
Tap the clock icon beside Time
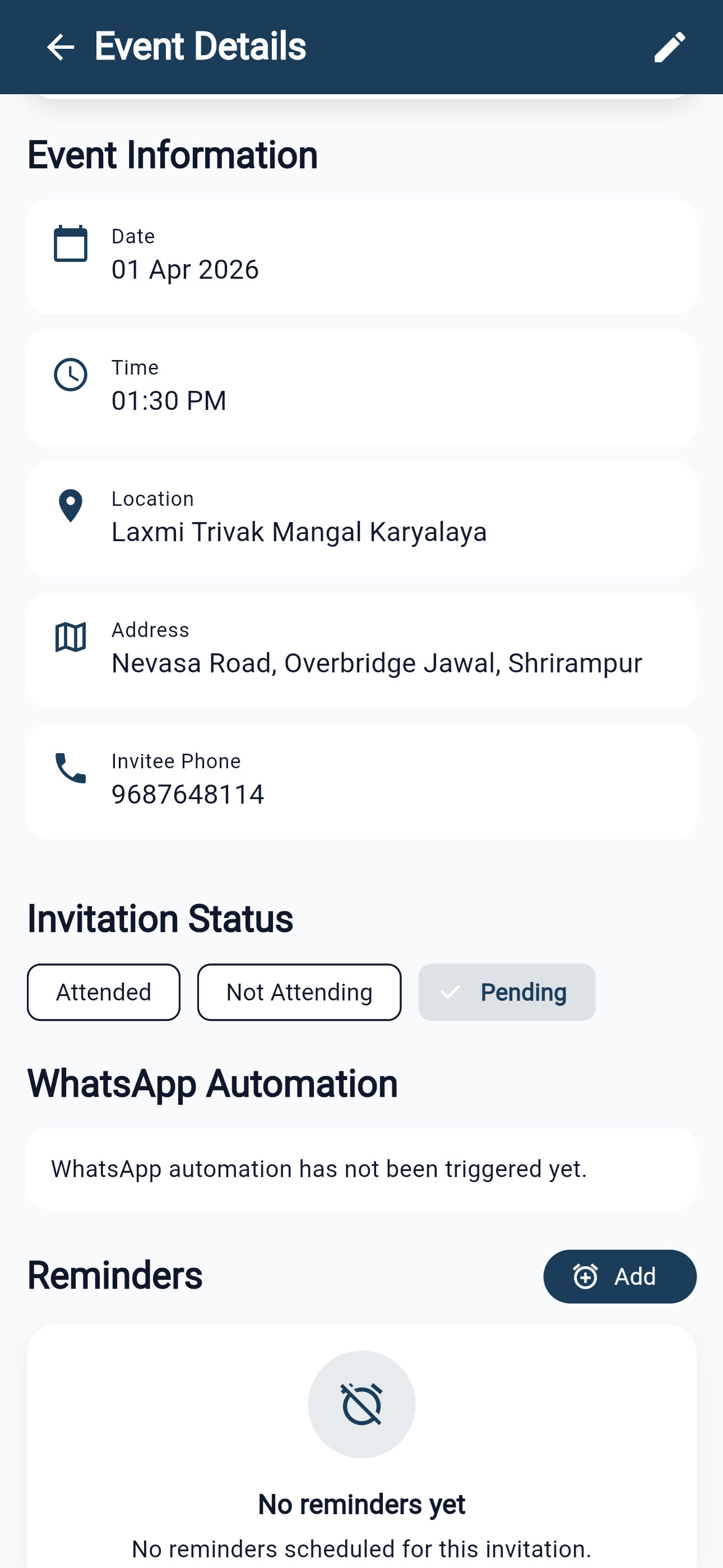tap(70, 376)
